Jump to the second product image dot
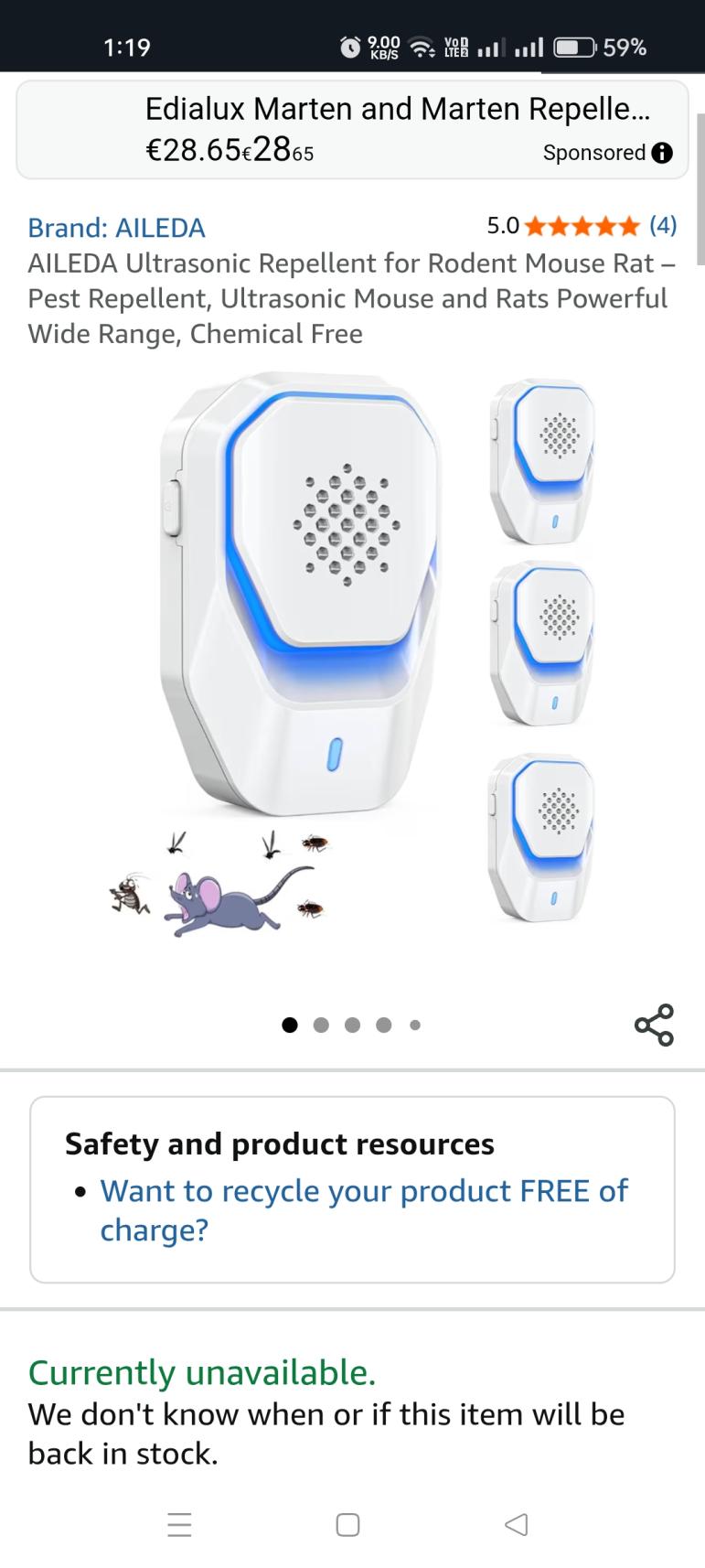The width and height of the screenshot is (705, 1568). pyautogui.click(x=321, y=1026)
